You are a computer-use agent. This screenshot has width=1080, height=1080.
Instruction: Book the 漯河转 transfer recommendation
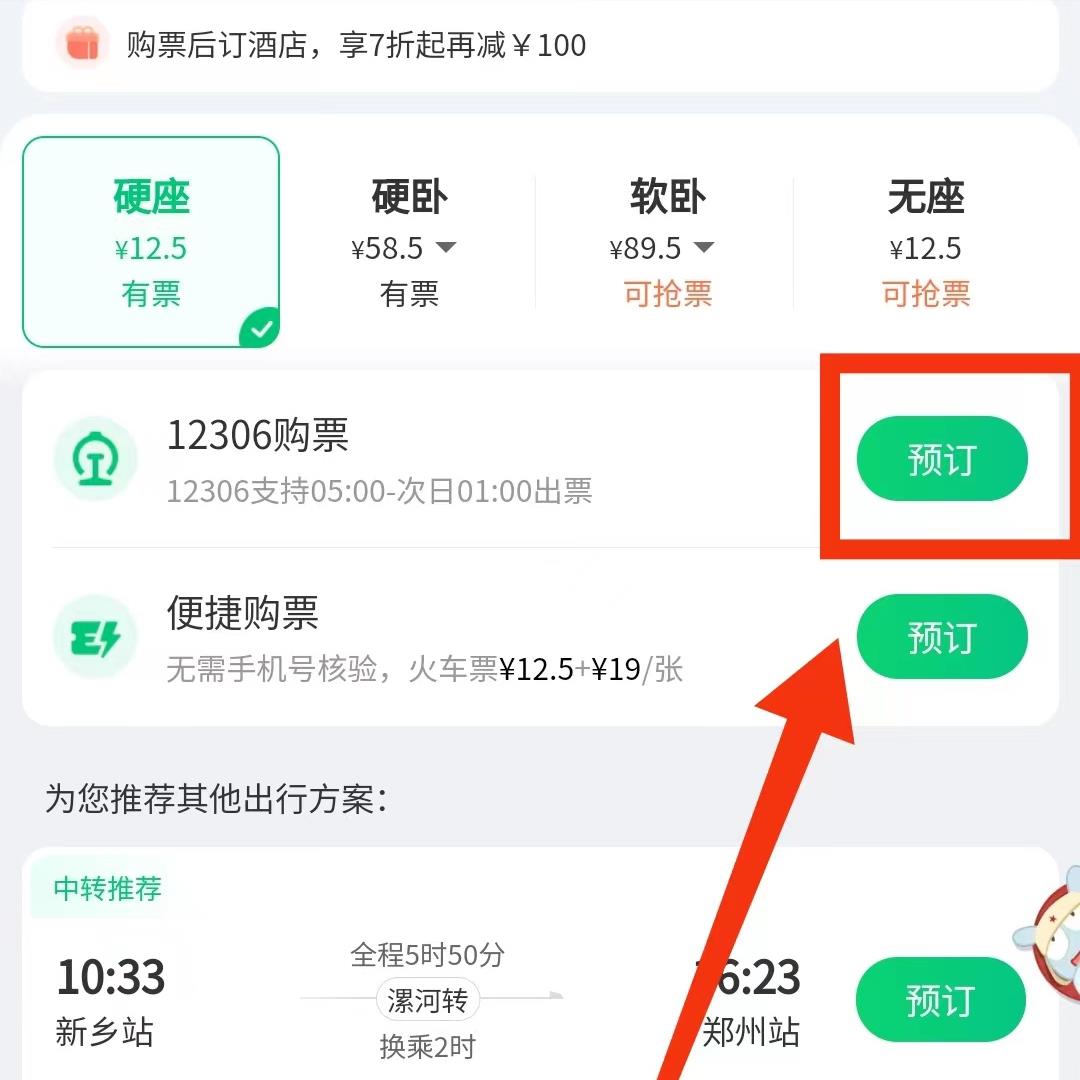tap(940, 999)
